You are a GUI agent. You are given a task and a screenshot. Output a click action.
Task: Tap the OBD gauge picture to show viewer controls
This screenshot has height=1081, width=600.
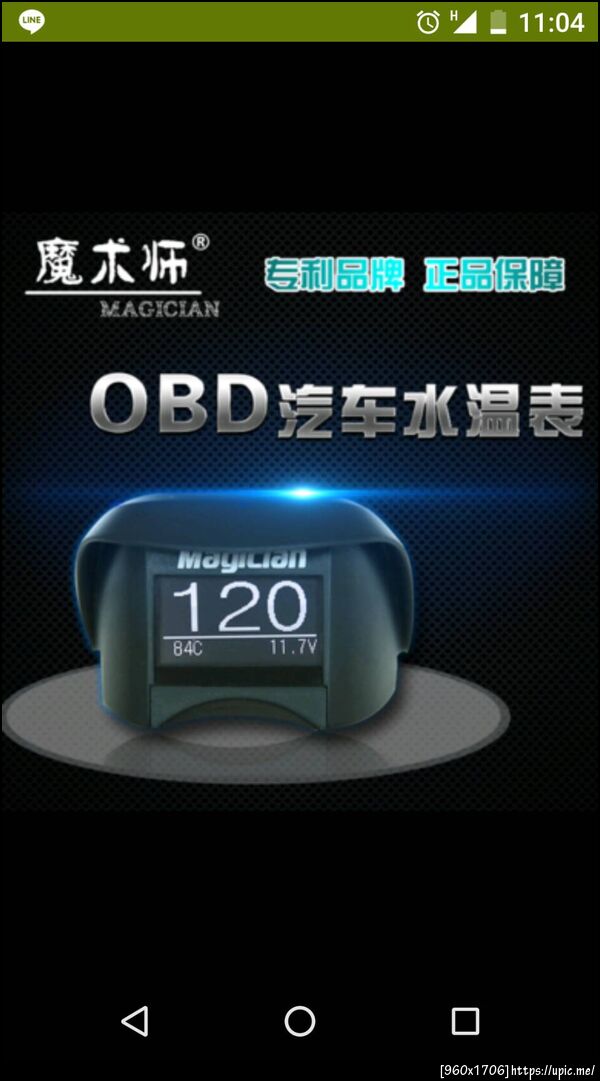[300, 510]
